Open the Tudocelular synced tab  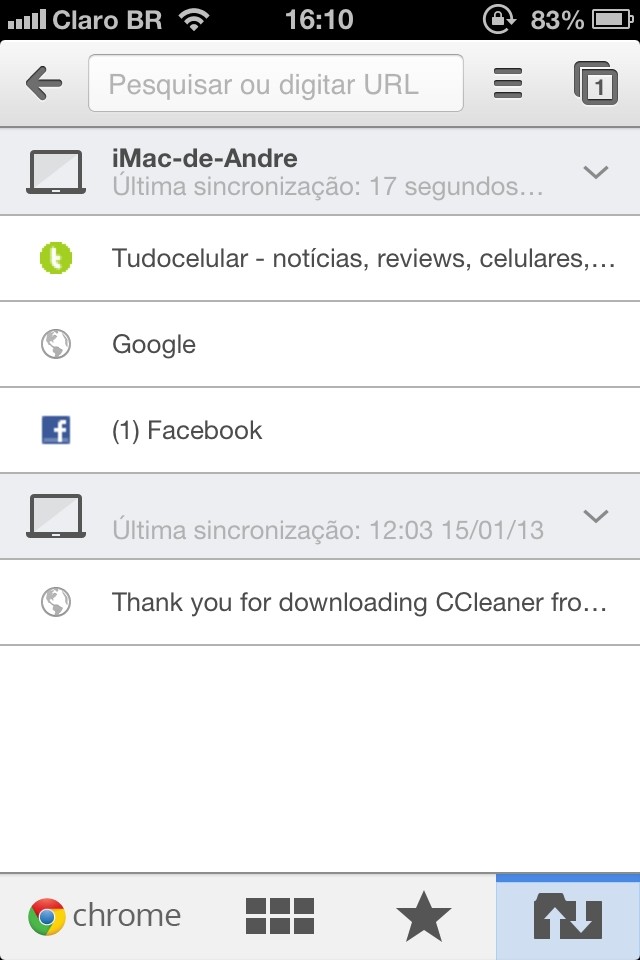coord(360,259)
